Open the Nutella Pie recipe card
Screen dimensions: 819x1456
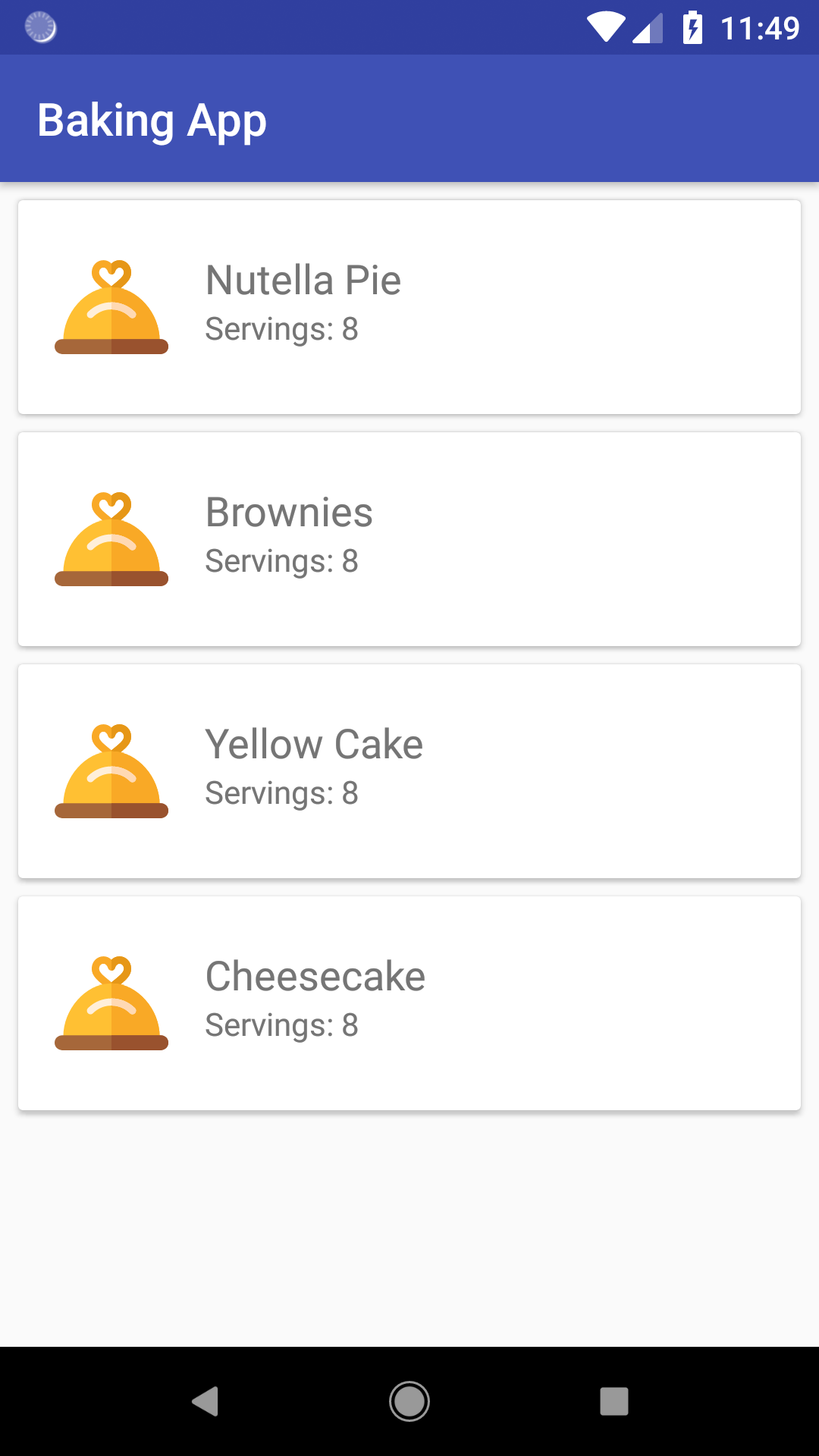click(409, 307)
